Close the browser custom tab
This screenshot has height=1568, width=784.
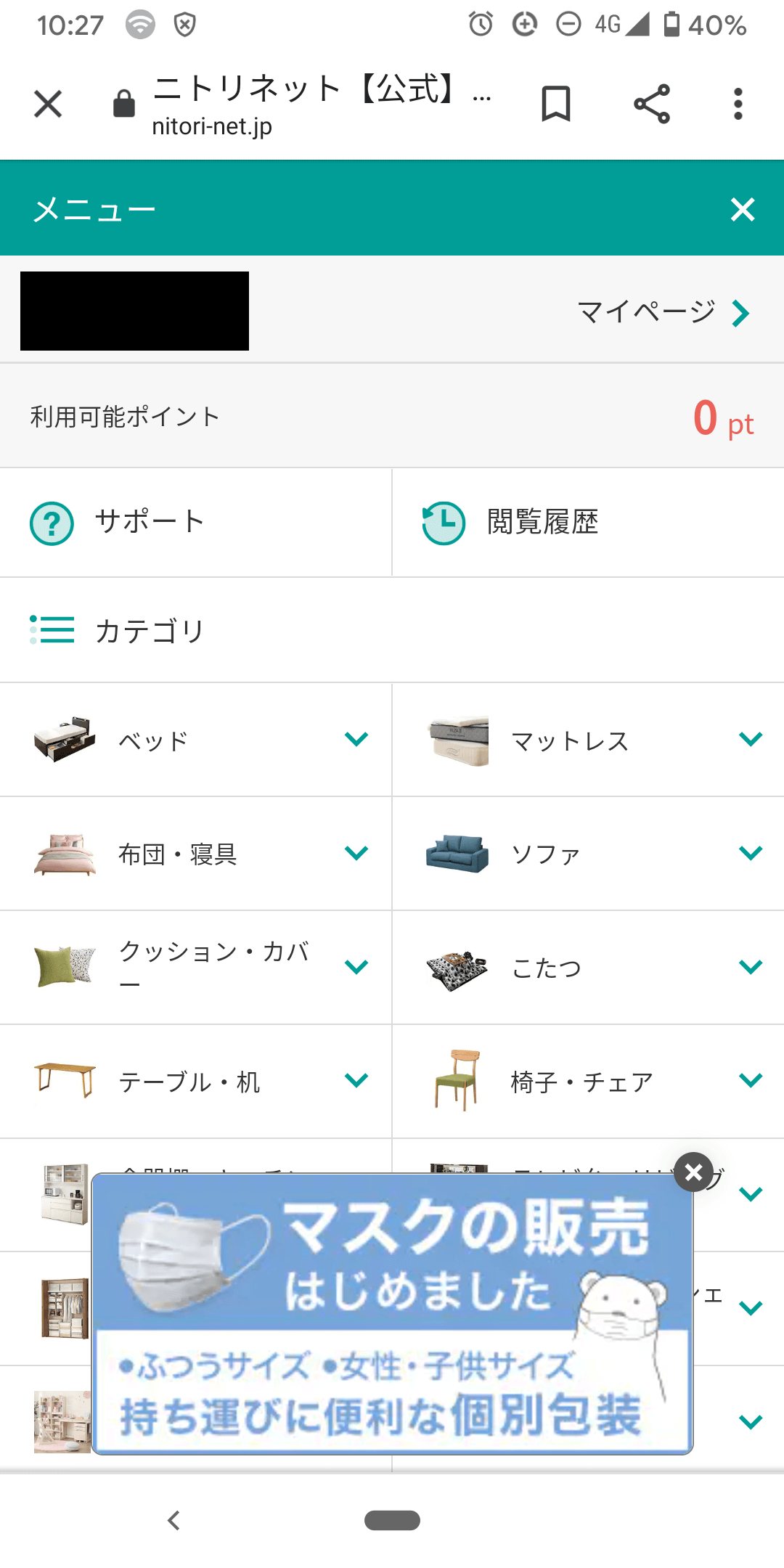click(x=48, y=104)
